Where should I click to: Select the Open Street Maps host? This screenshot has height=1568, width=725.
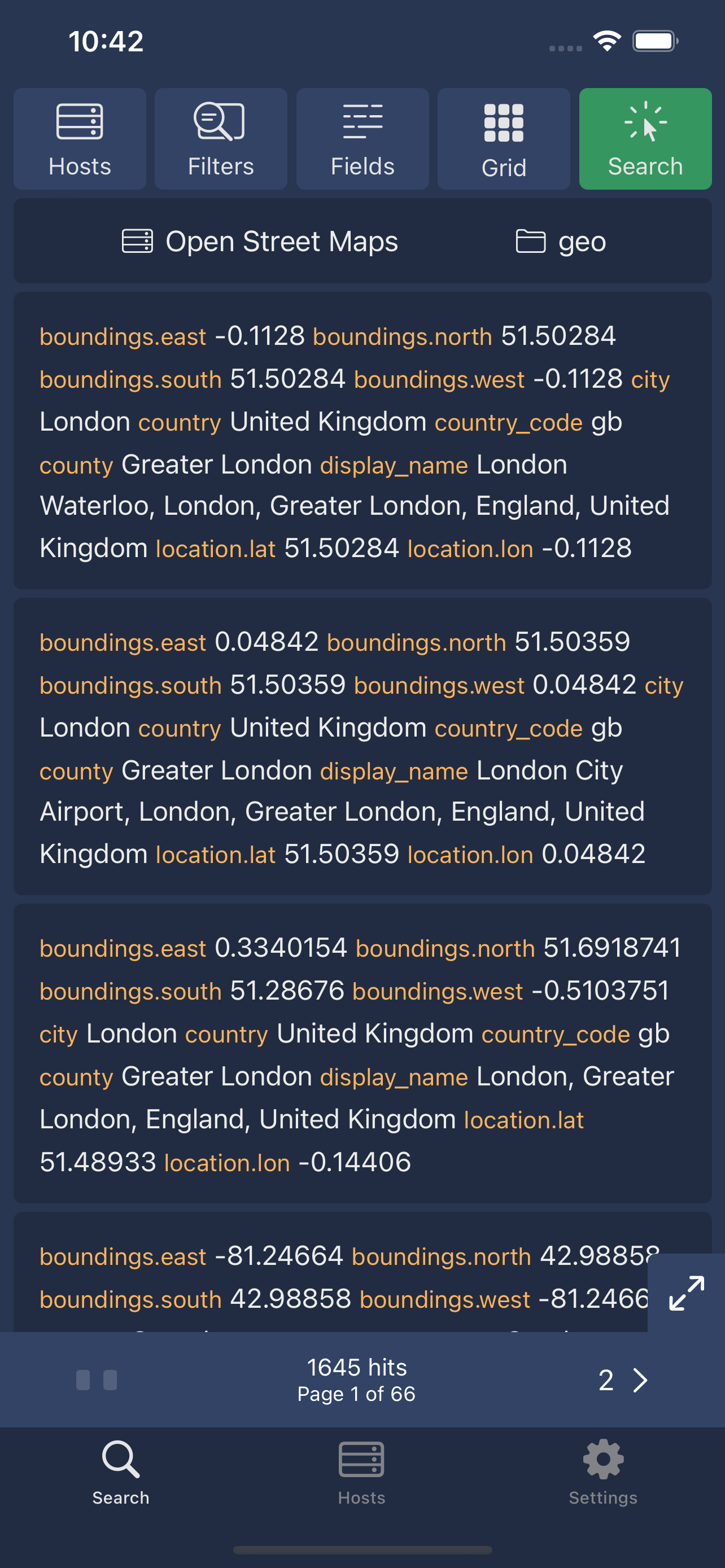click(260, 242)
